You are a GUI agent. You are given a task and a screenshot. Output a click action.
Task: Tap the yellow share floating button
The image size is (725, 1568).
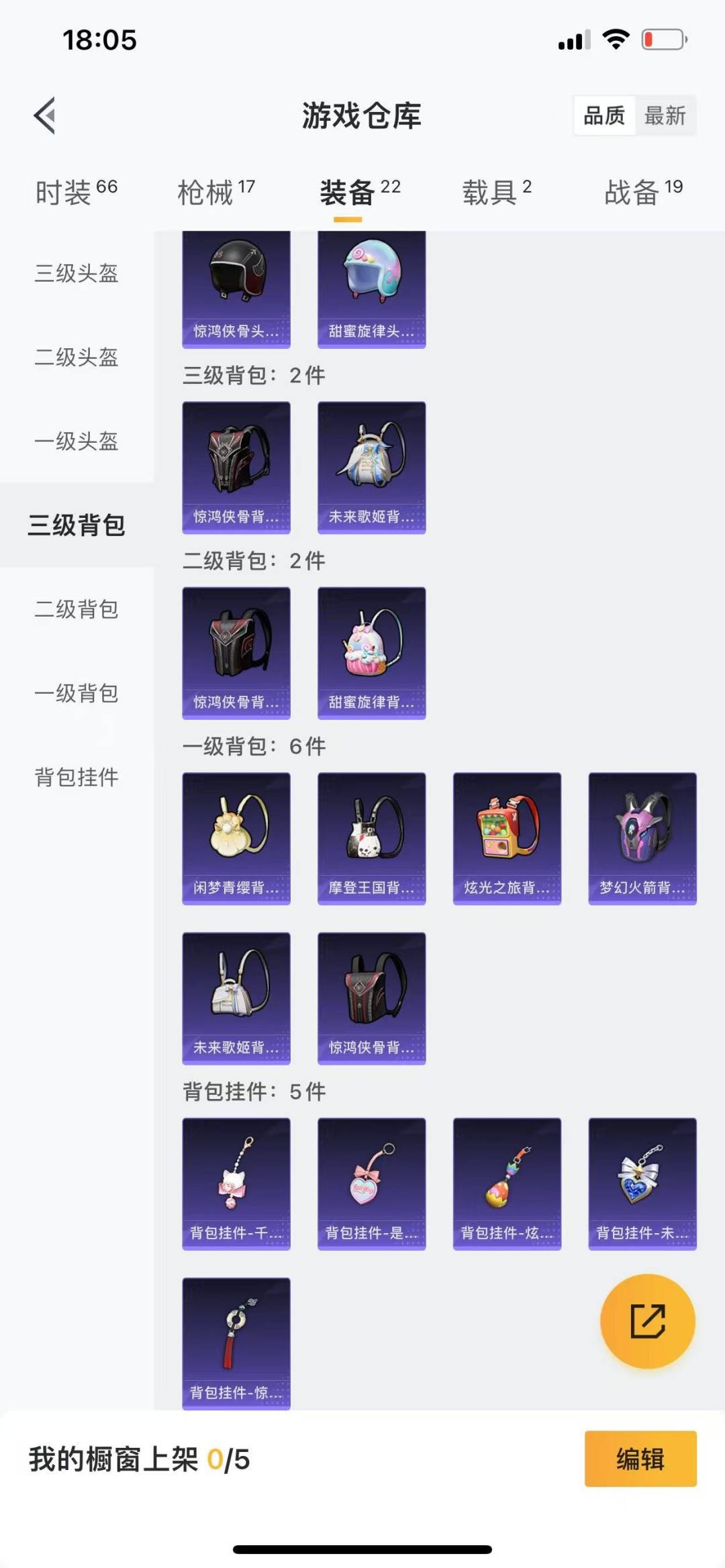click(x=647, y=1321)
